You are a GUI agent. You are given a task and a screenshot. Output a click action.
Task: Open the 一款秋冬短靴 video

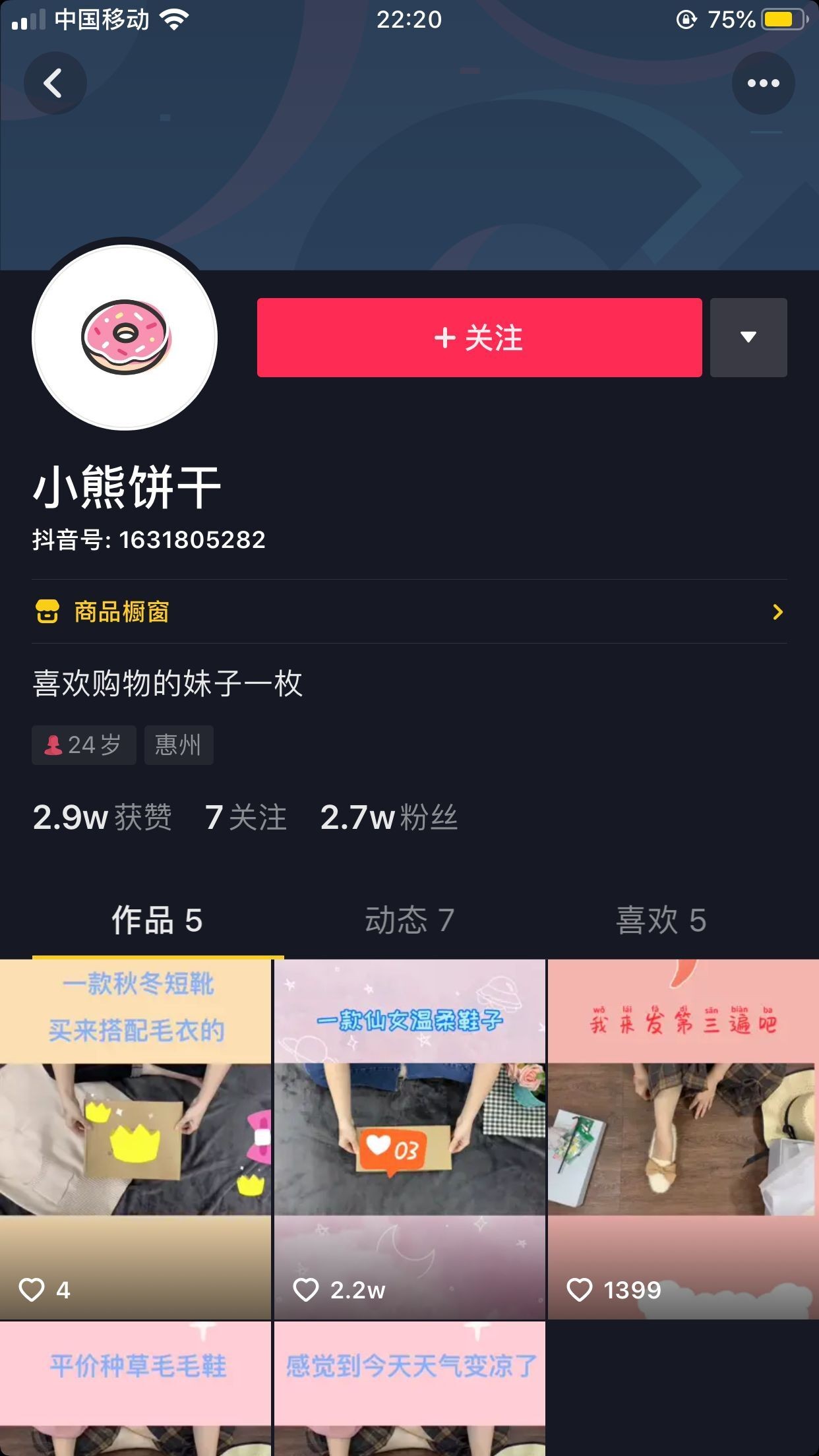pos(135,1138)
